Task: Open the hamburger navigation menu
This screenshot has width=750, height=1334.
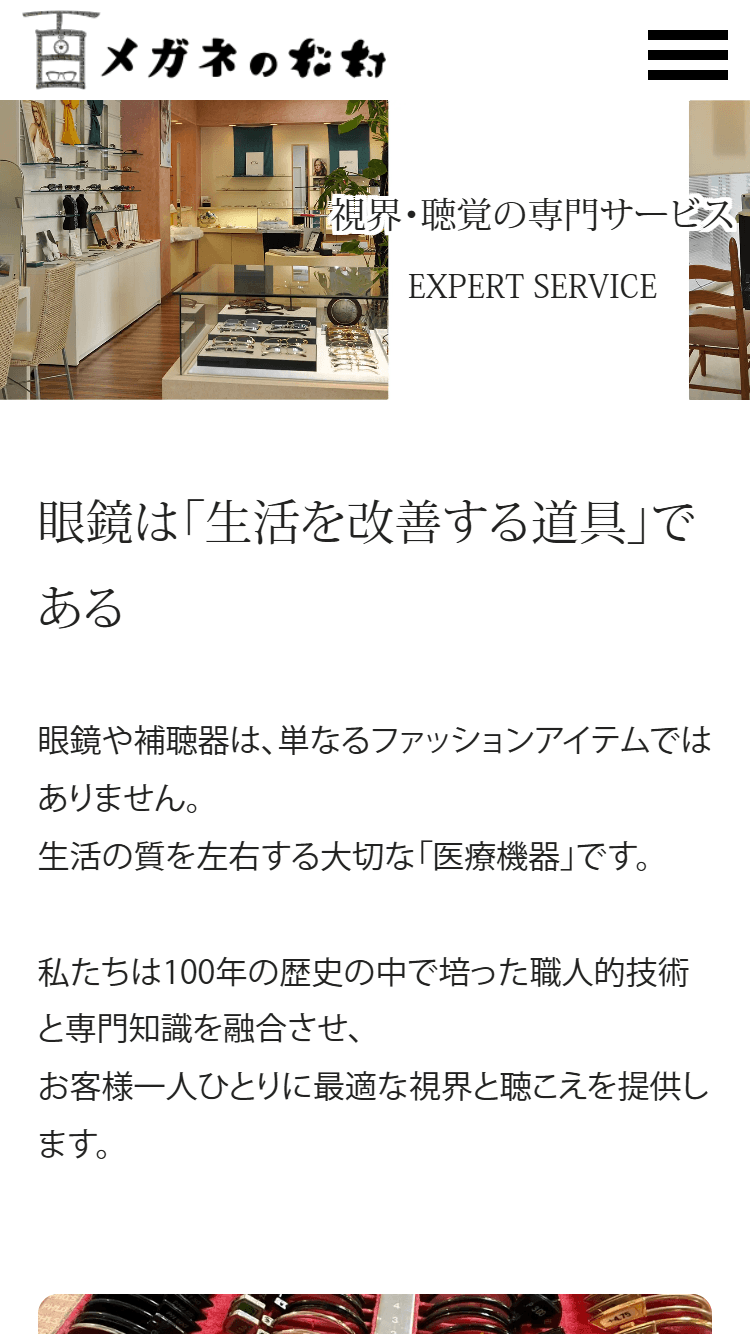Action: pos(688,55)
